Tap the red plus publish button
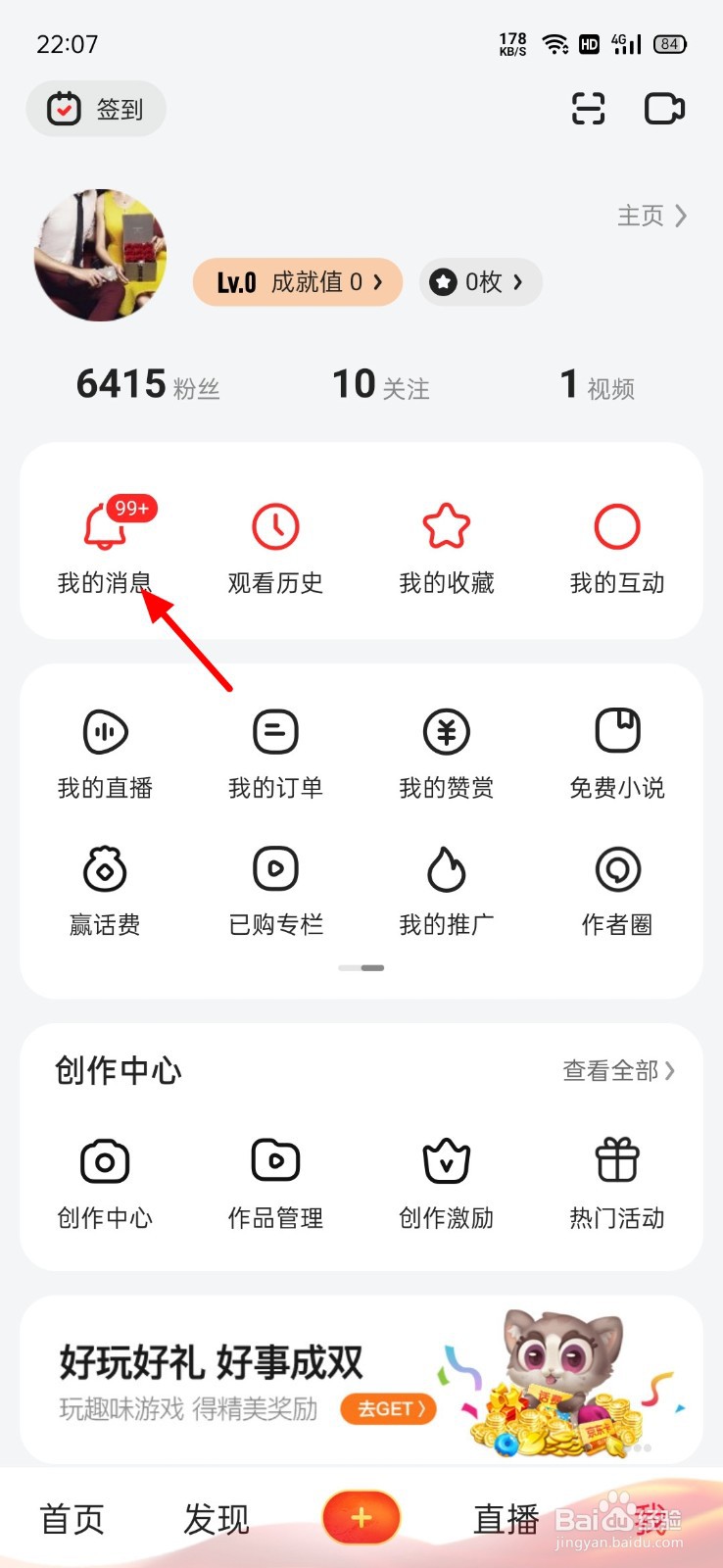The height and width of the screenshot is (1568, 723). click(361, 1515)
